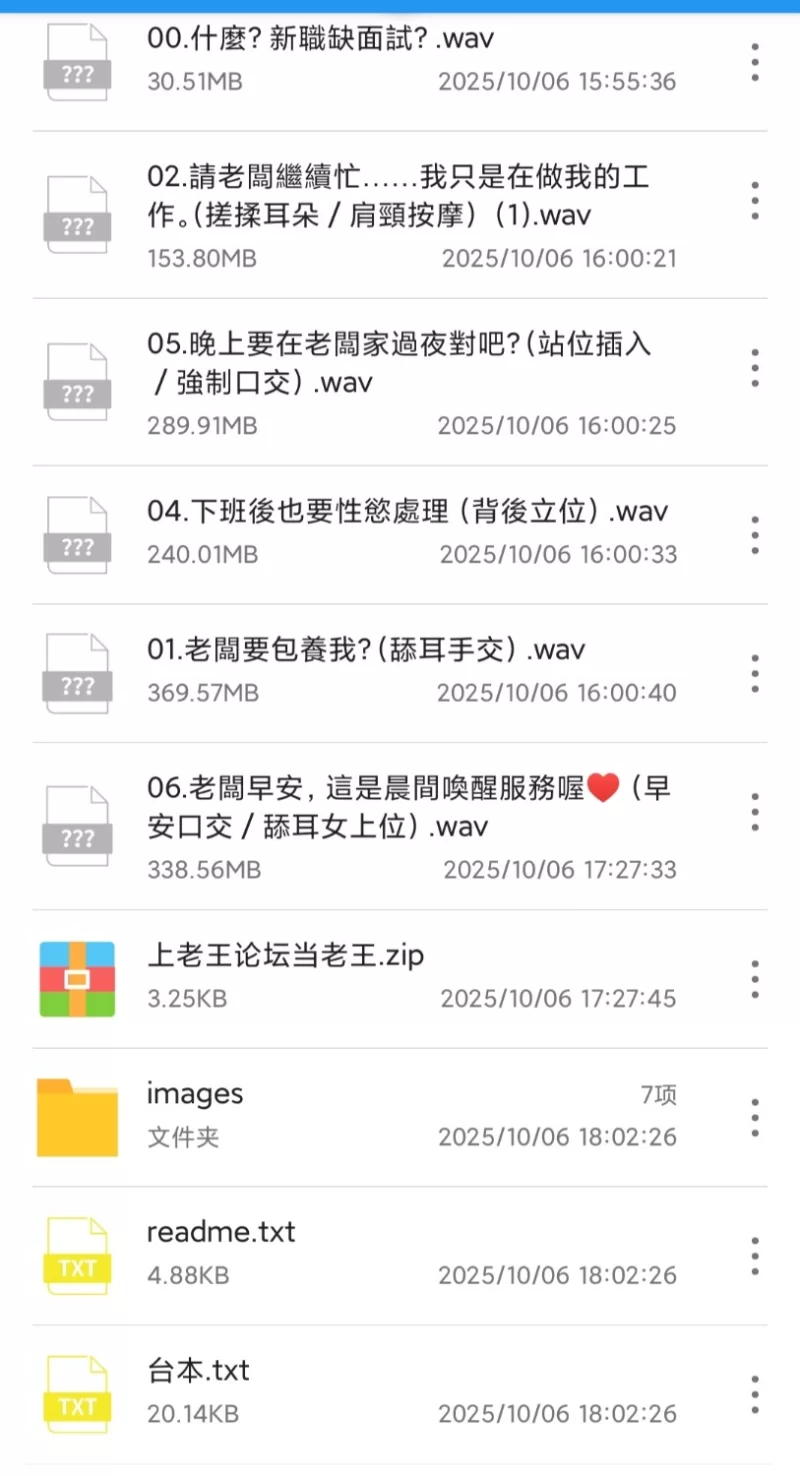This screenshot has width=800, height=1476.
Task: Show more options for 台本.txt
Action: 755,1394
